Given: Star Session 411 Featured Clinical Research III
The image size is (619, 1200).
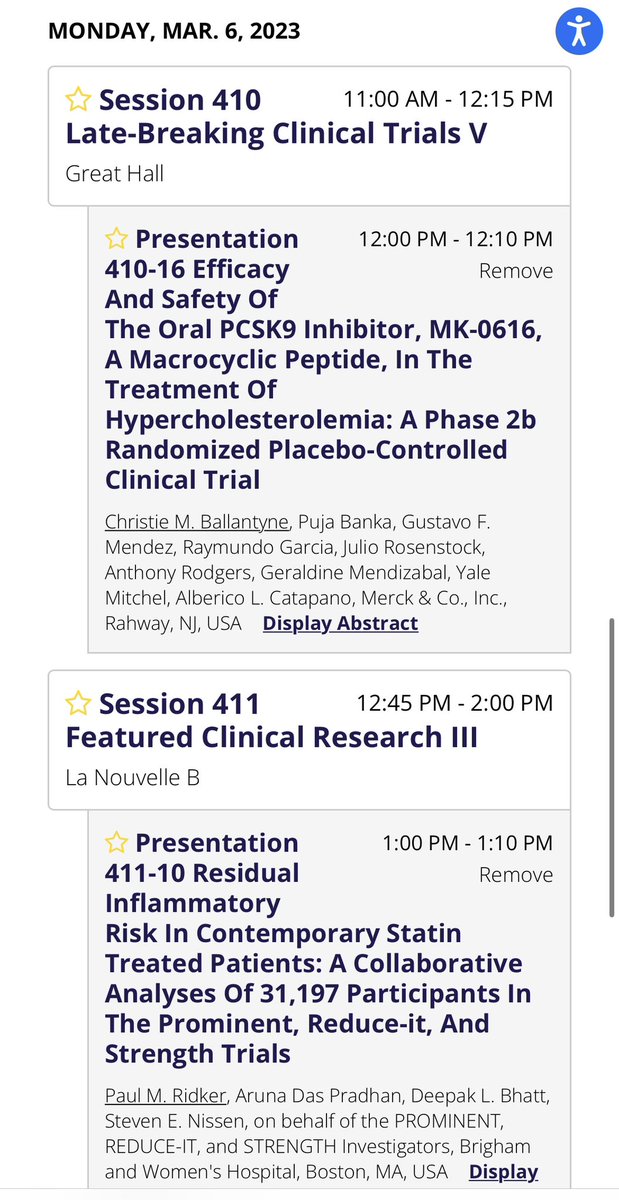Looking at the screenshot, I should coord(78,703).
